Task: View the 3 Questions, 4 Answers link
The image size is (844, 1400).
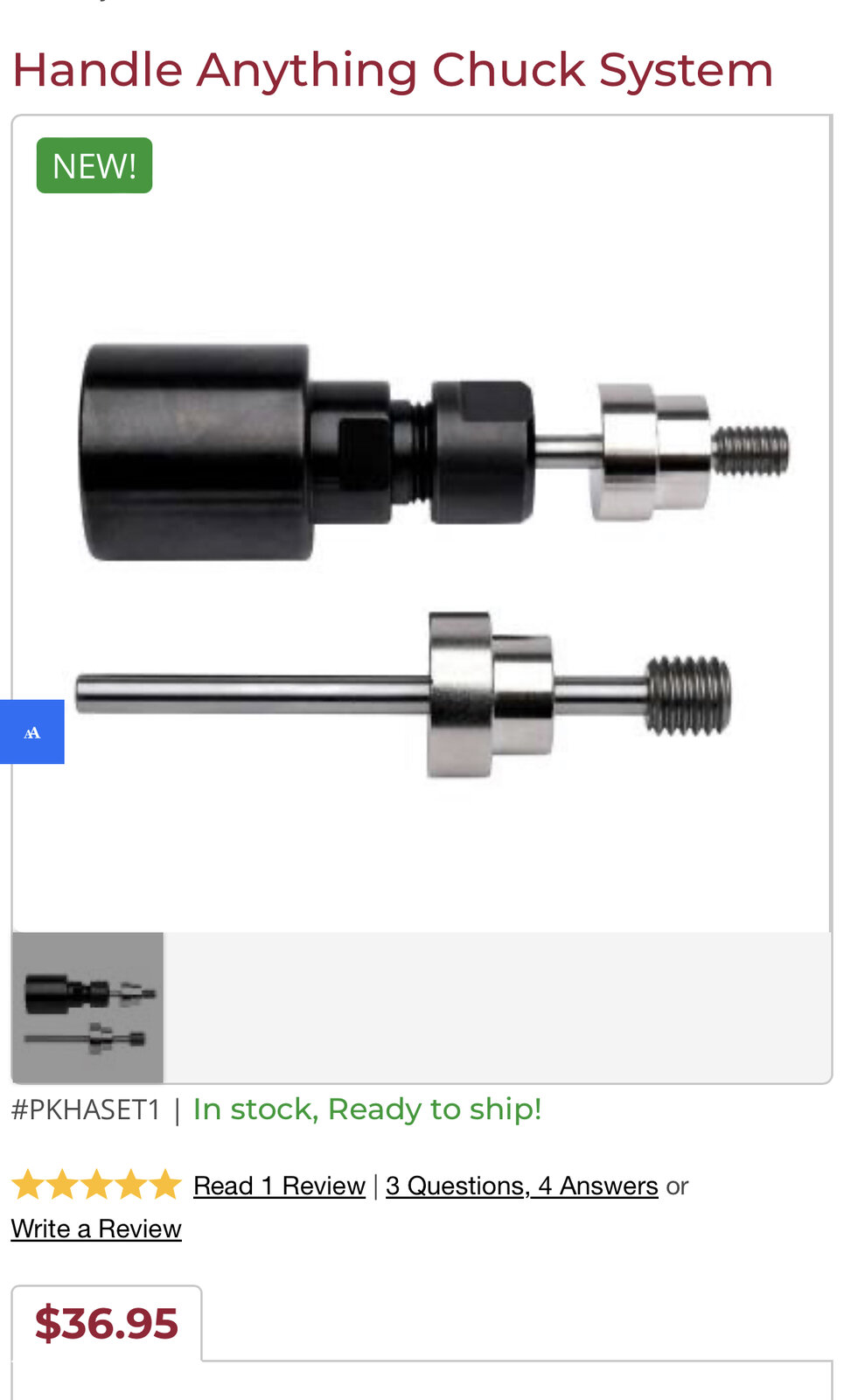Action: click(x=522, y=1186)
